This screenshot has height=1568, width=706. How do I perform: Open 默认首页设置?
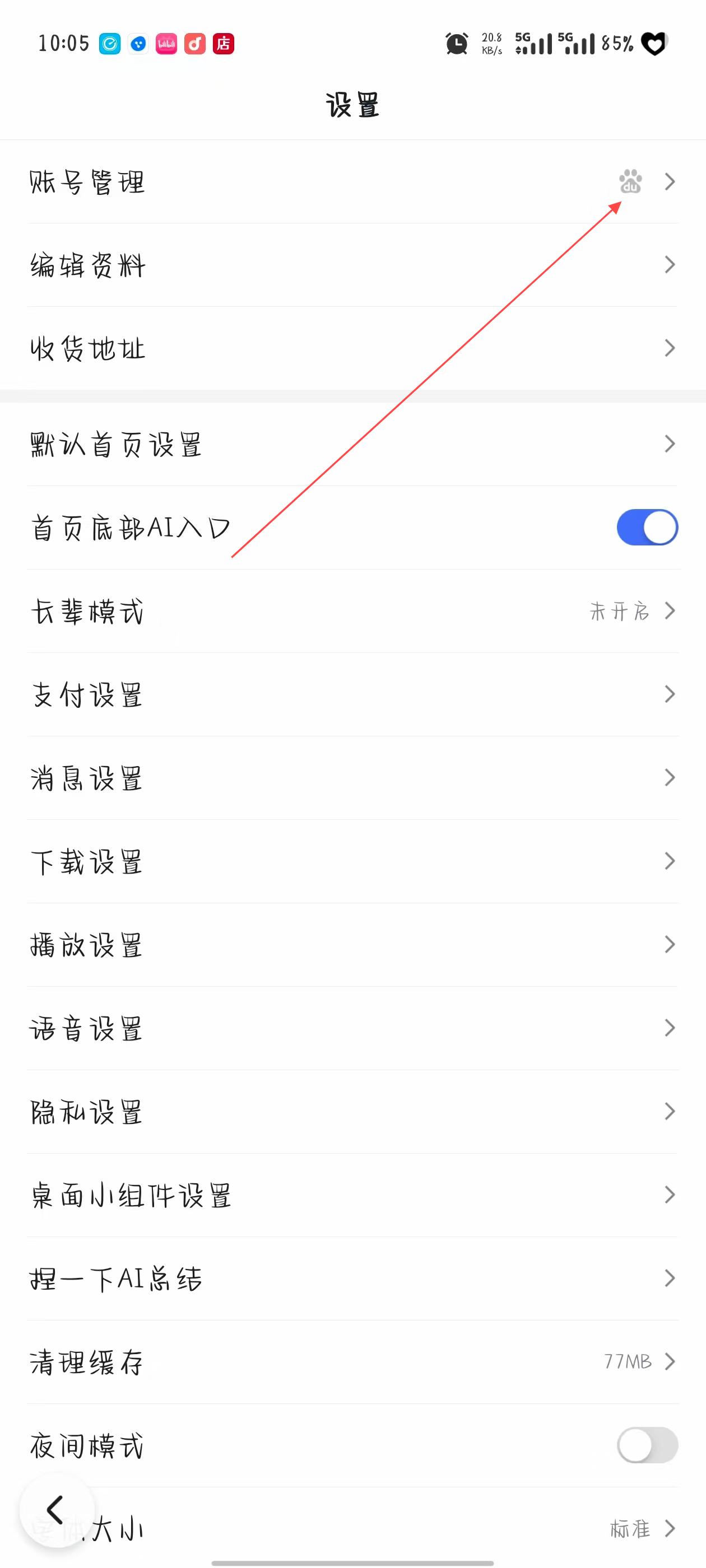click(x=352, y=444)
